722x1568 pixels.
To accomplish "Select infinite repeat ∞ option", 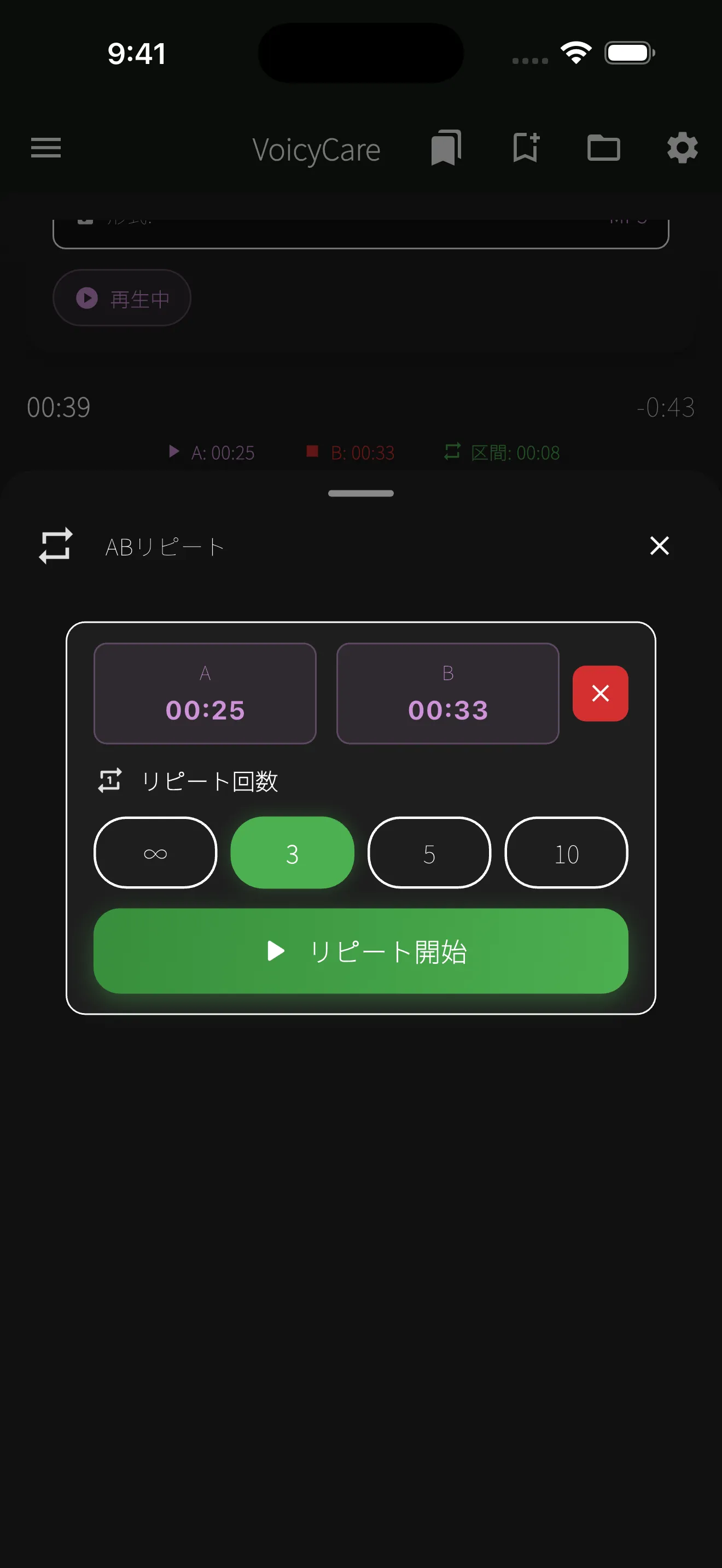I will click(x=155, y=853).
